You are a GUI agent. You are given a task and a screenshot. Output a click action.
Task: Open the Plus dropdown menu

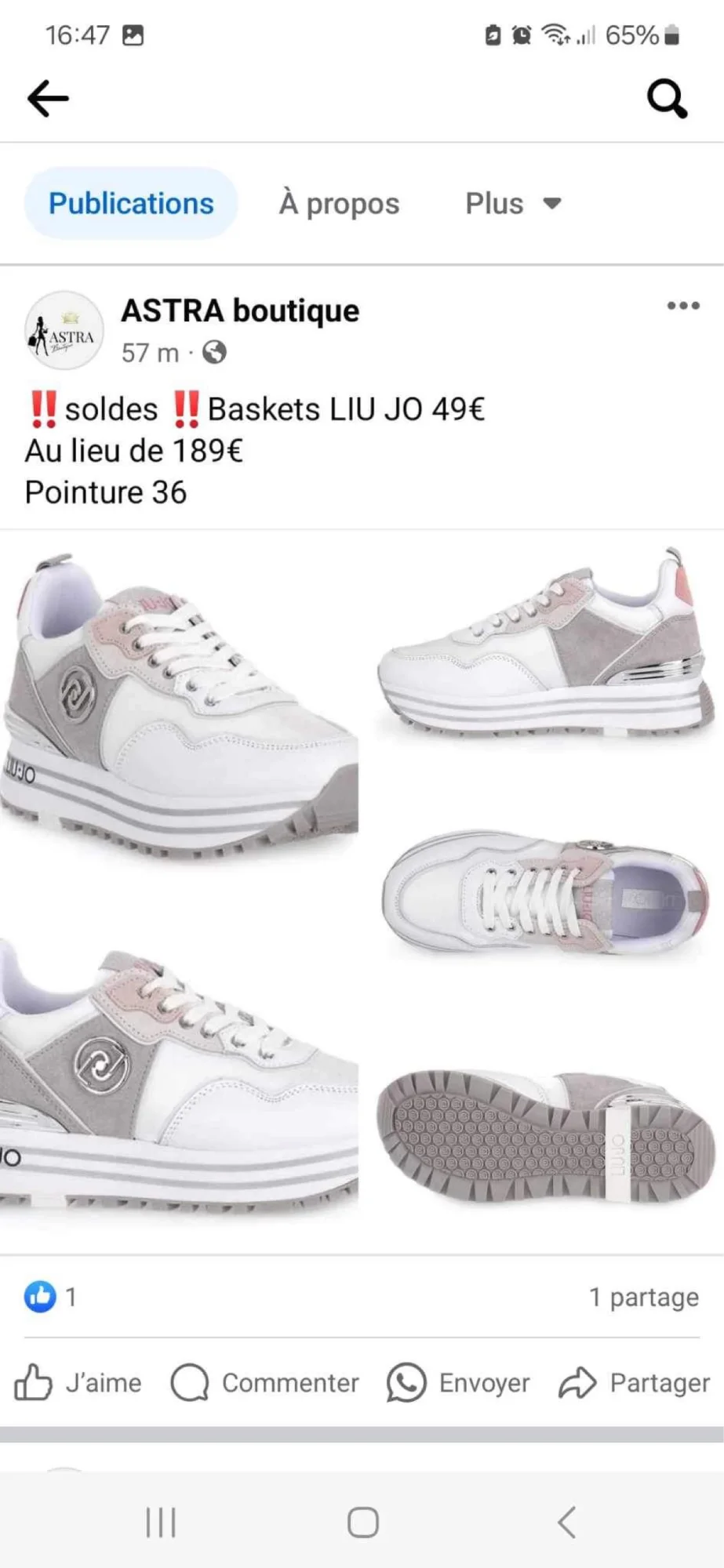pyautogui.click(x=493, y=203)
